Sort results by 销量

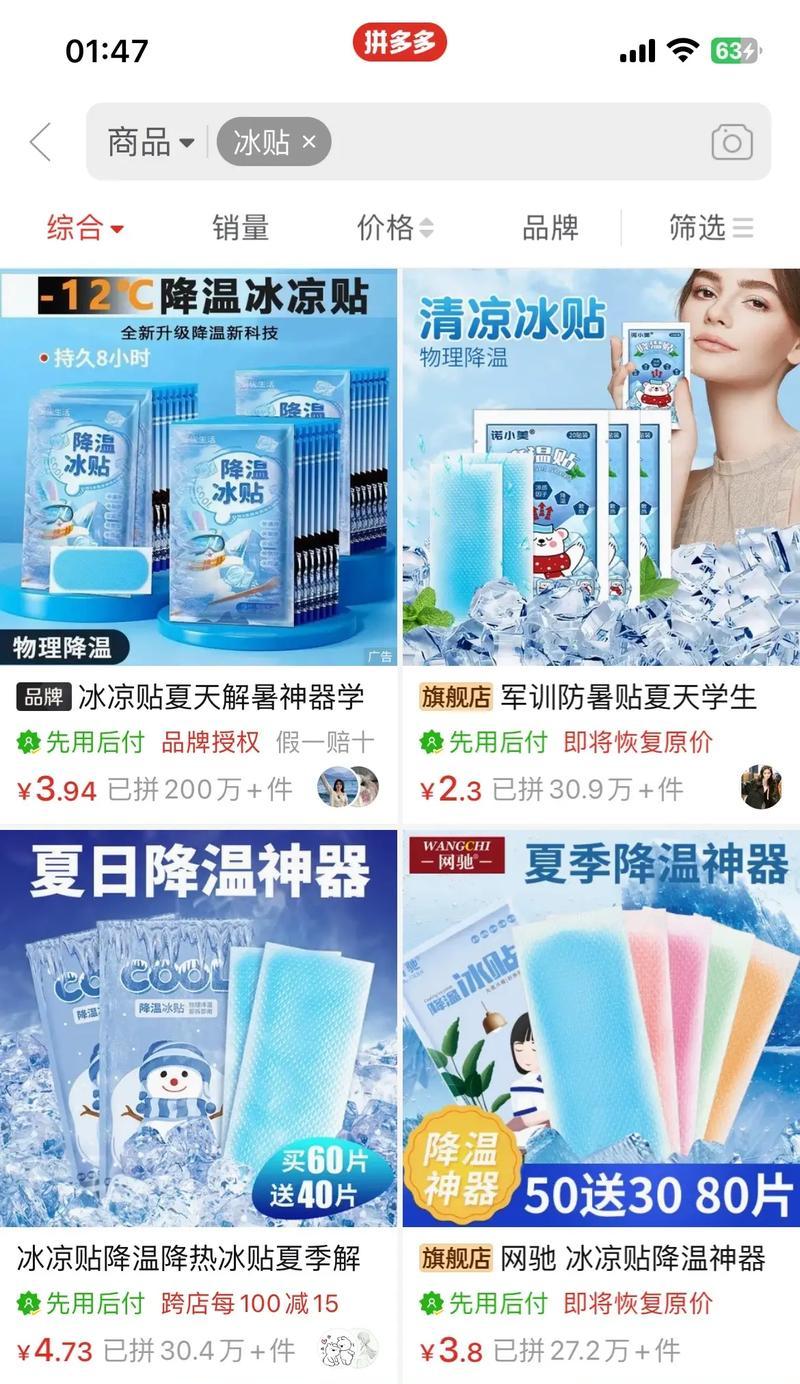240,228
